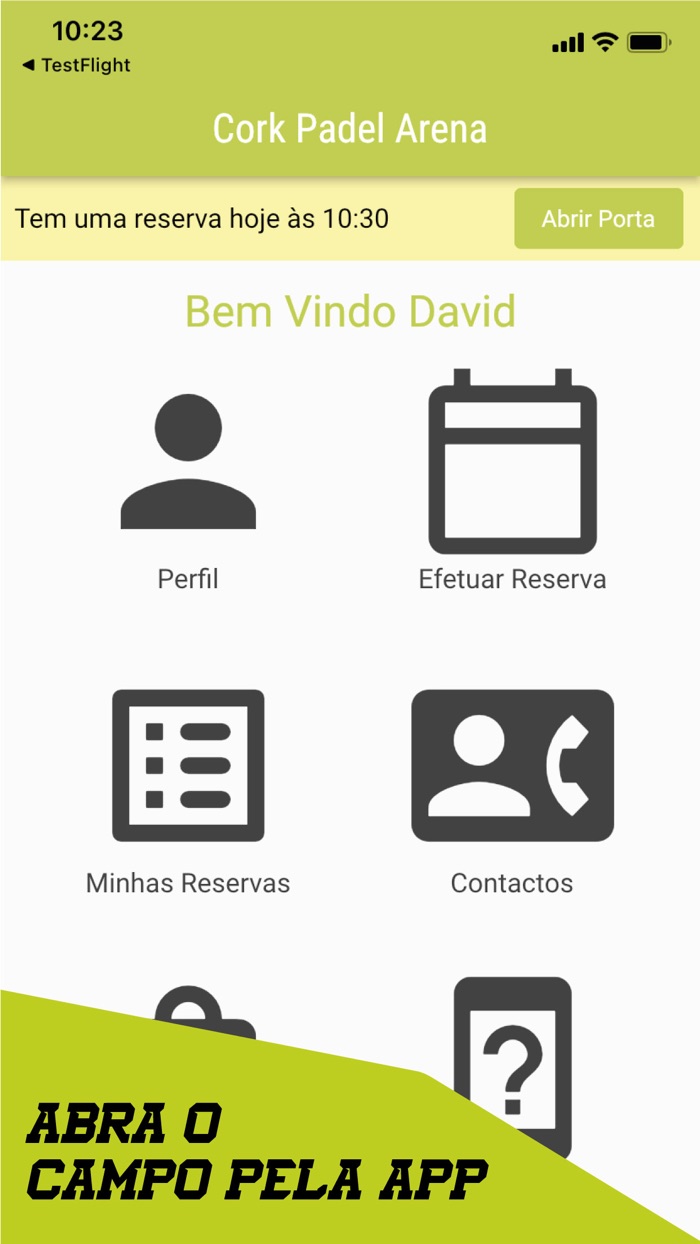The height and width of the screenshot is (1244, 700).
Task: Tap the Abrir Porta button
Action: pyautogui.click(x=598, y=218)
